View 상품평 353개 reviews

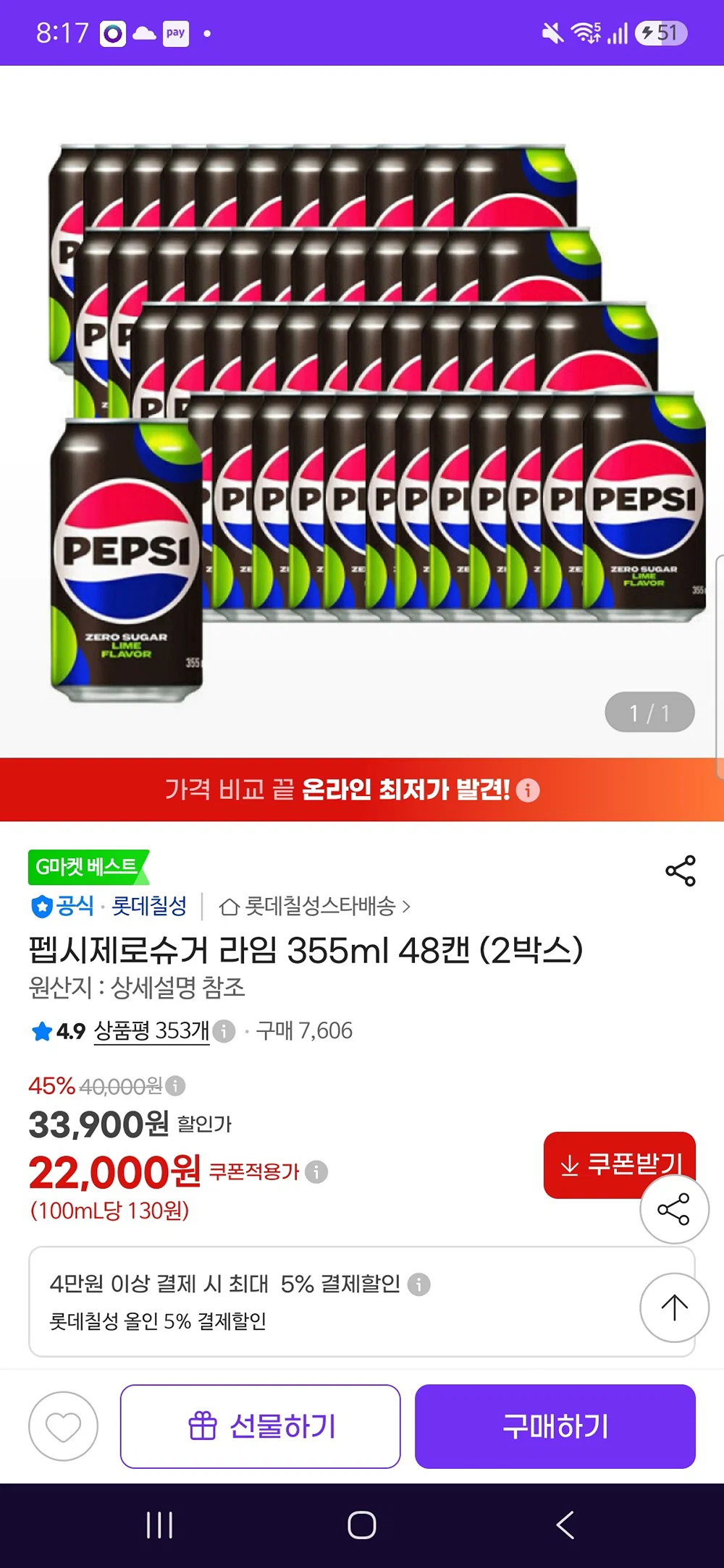(x=151, y=1030)
